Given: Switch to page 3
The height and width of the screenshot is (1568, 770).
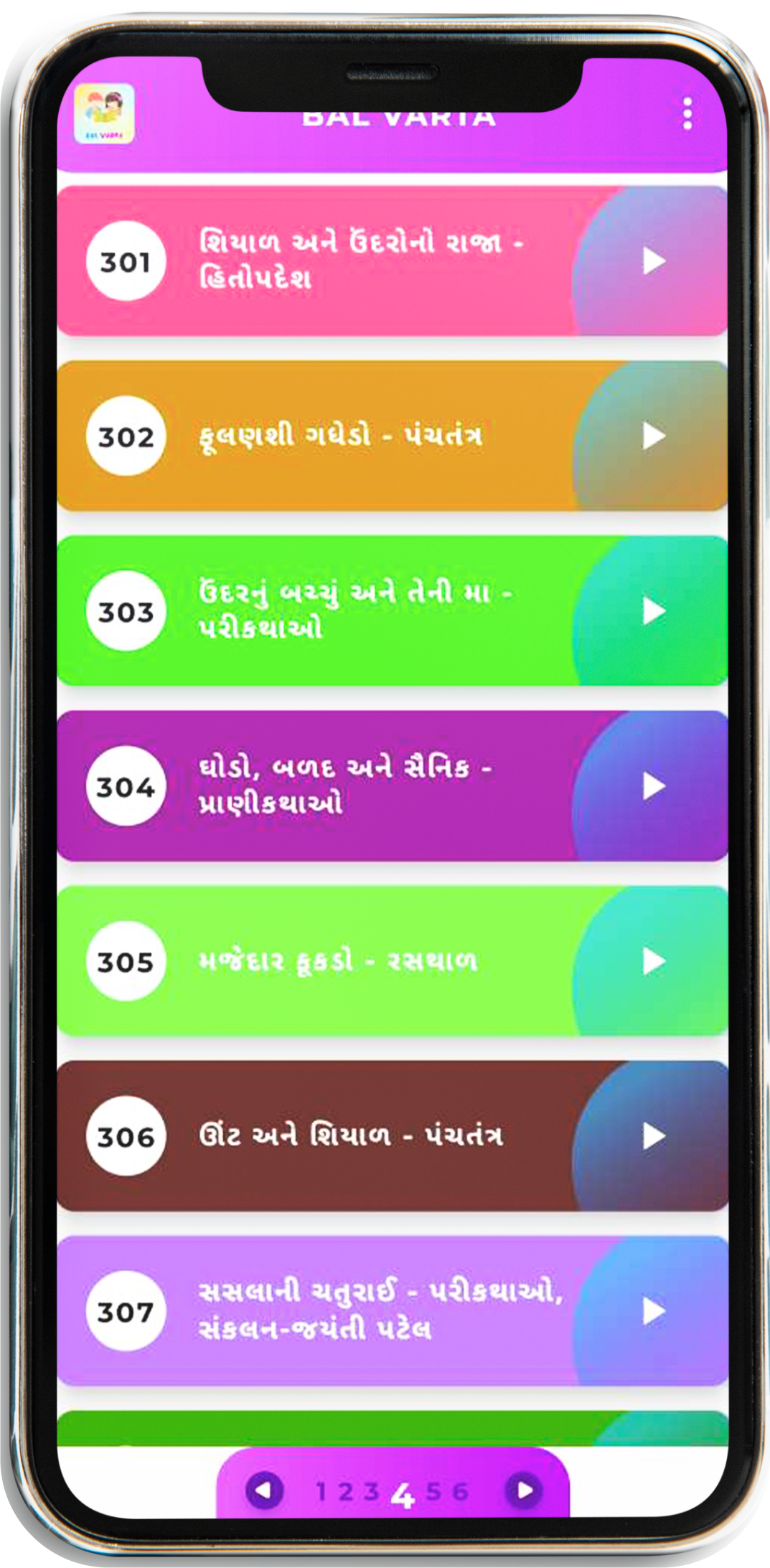Looking at the screenshot, I should 371,1492.
